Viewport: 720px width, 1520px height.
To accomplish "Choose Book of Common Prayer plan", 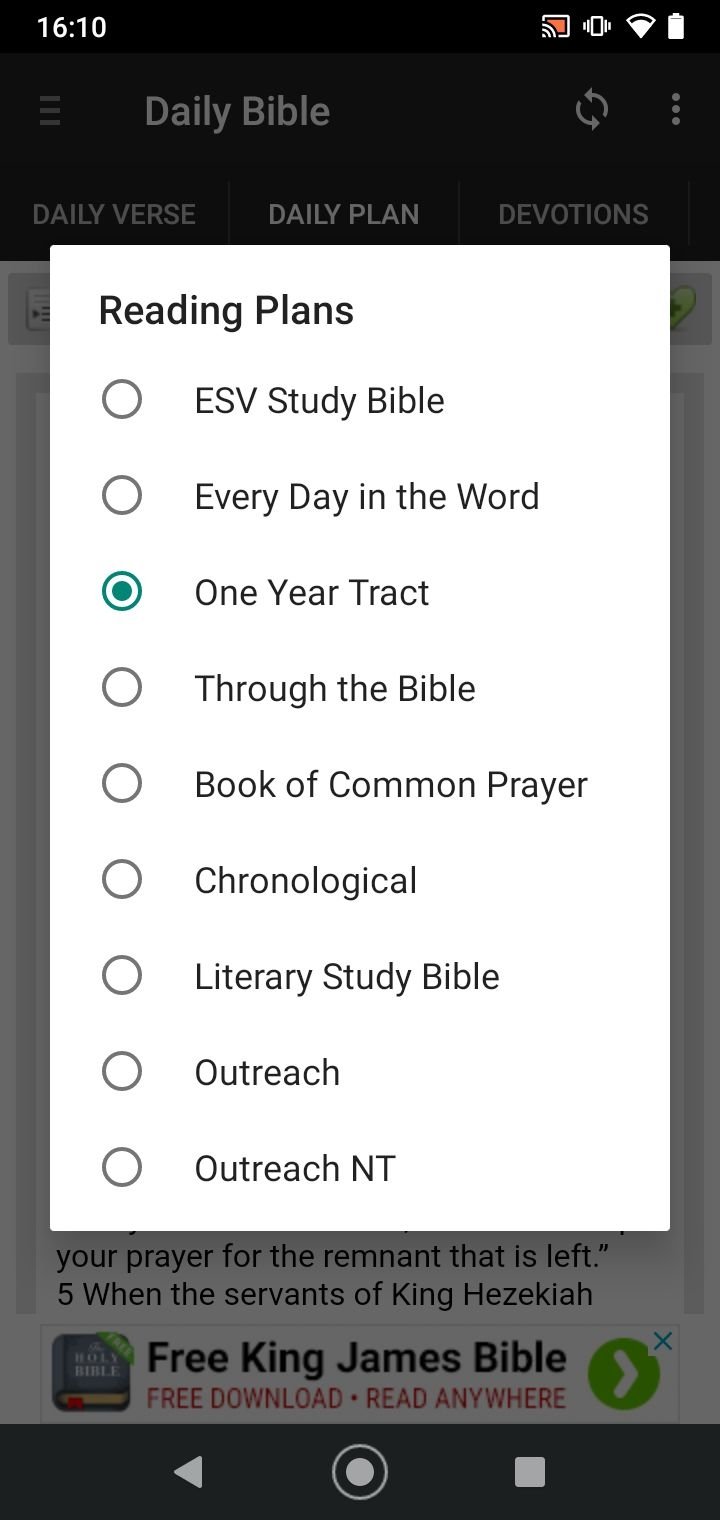I will 360,784.
